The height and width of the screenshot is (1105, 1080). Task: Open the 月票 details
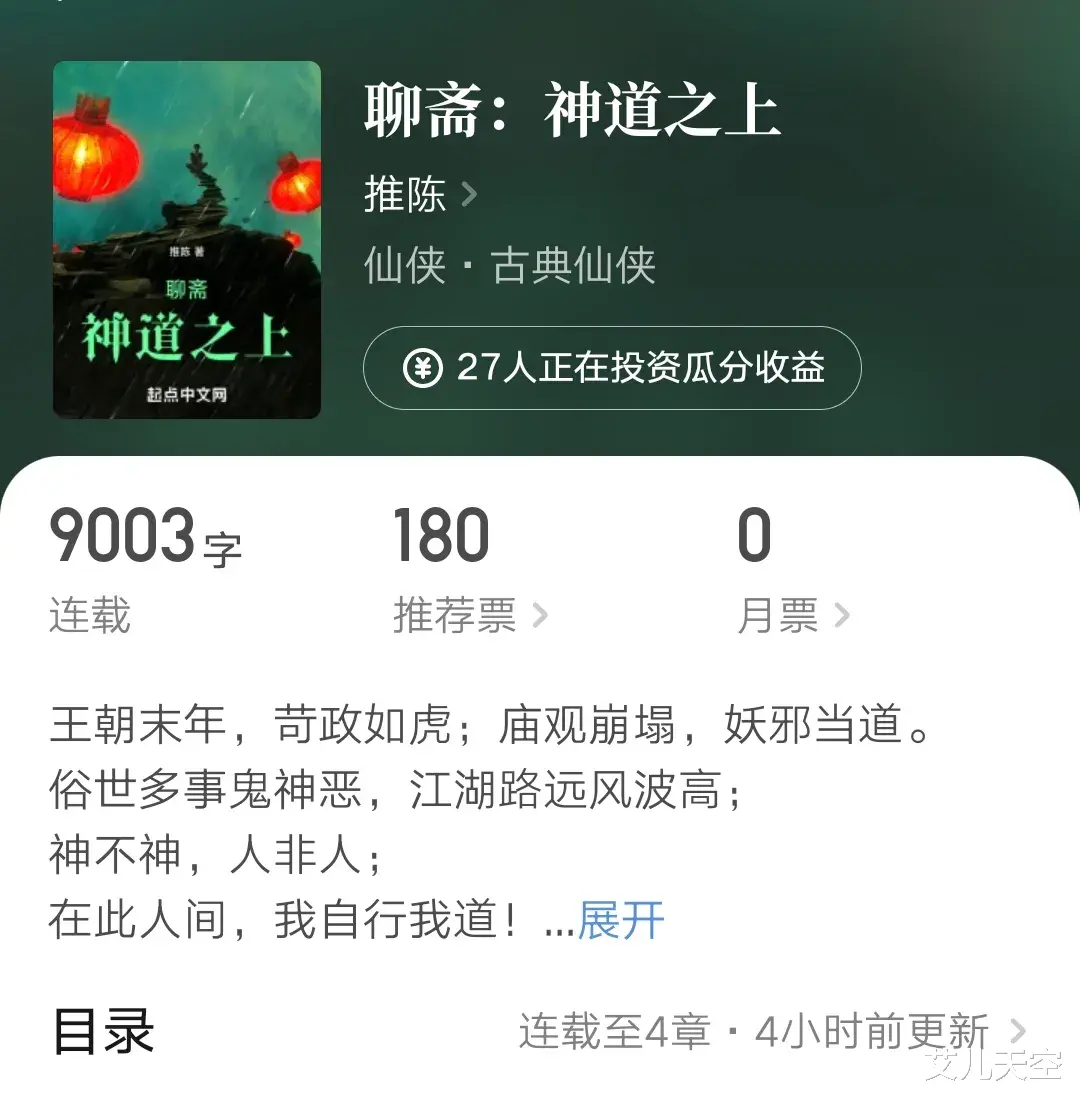pyautogui.click(x=793, y=615)
